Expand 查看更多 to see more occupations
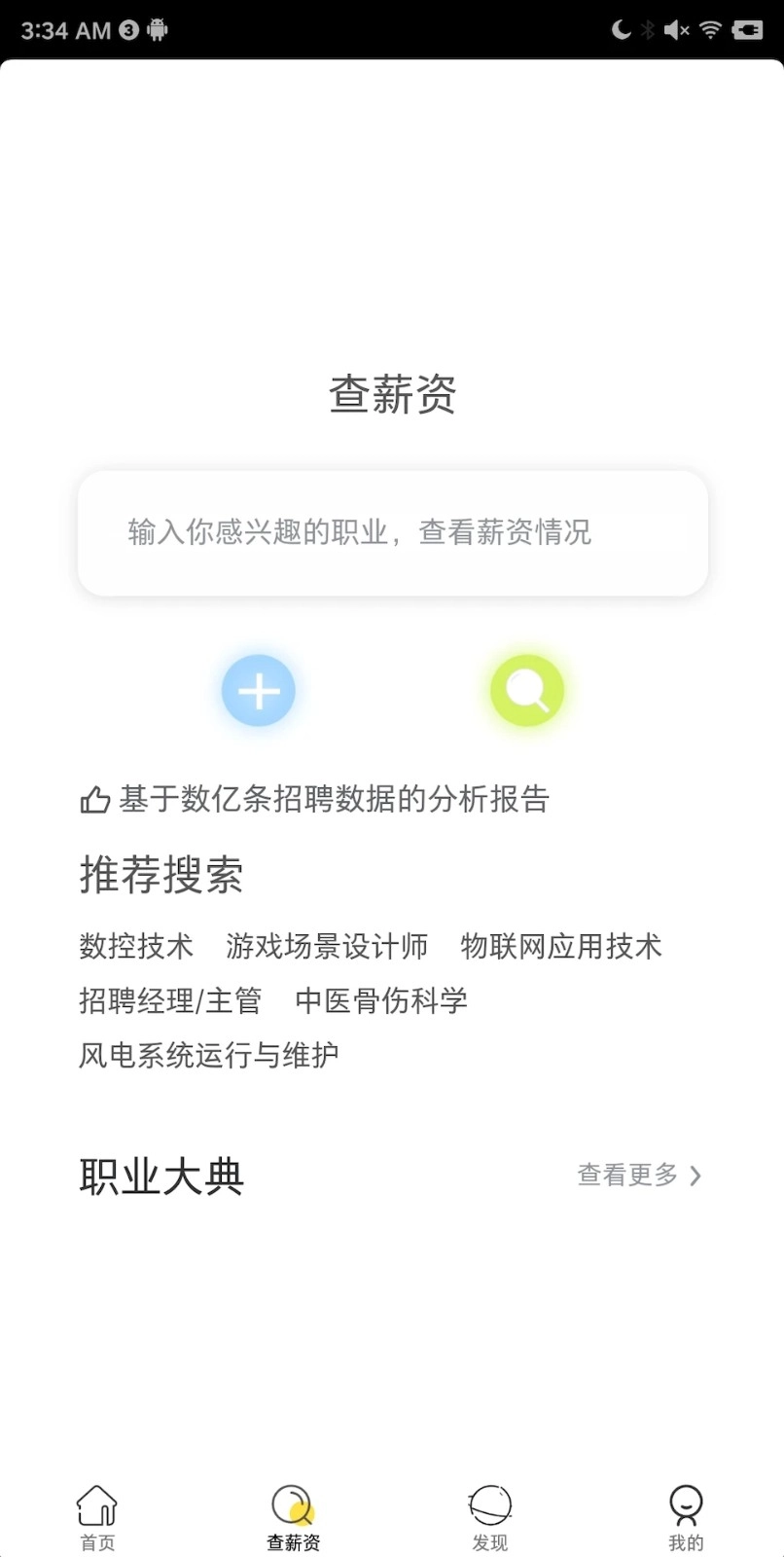The height and width of the screenshot is (1557, 784). pyautogui.click(x=627, y=1176)
